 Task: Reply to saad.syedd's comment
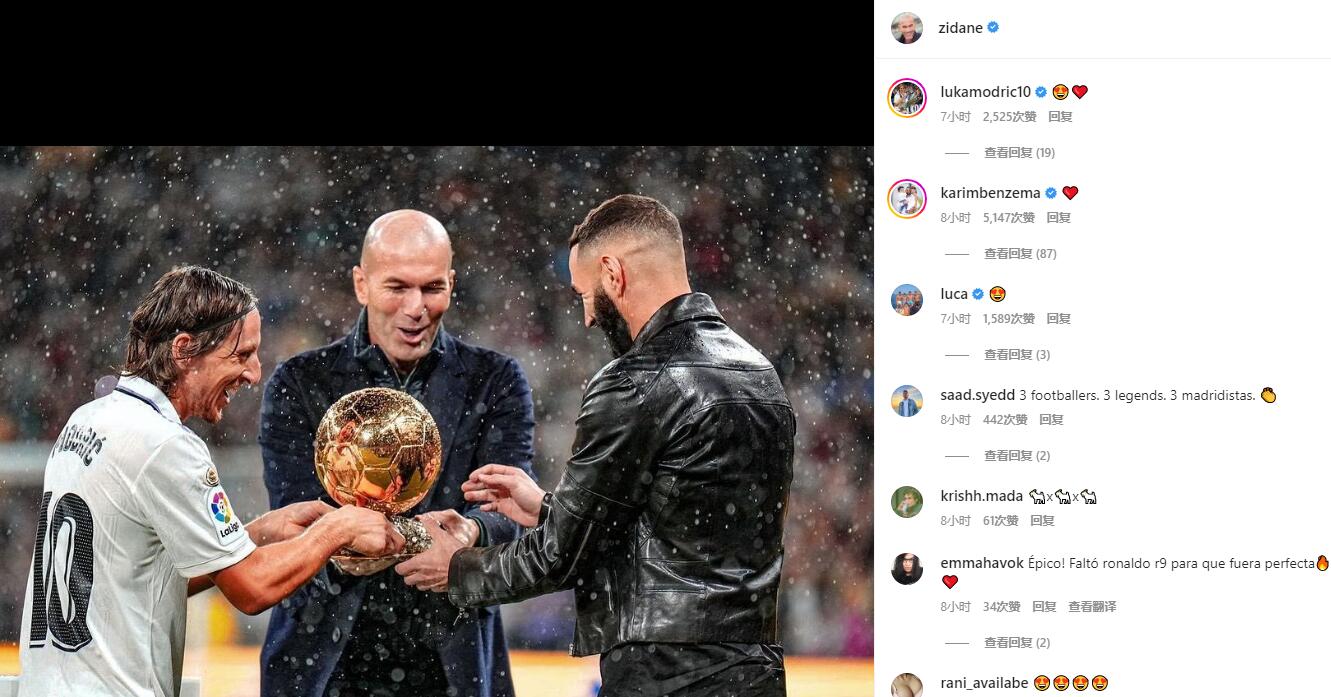coord(1051,420)
